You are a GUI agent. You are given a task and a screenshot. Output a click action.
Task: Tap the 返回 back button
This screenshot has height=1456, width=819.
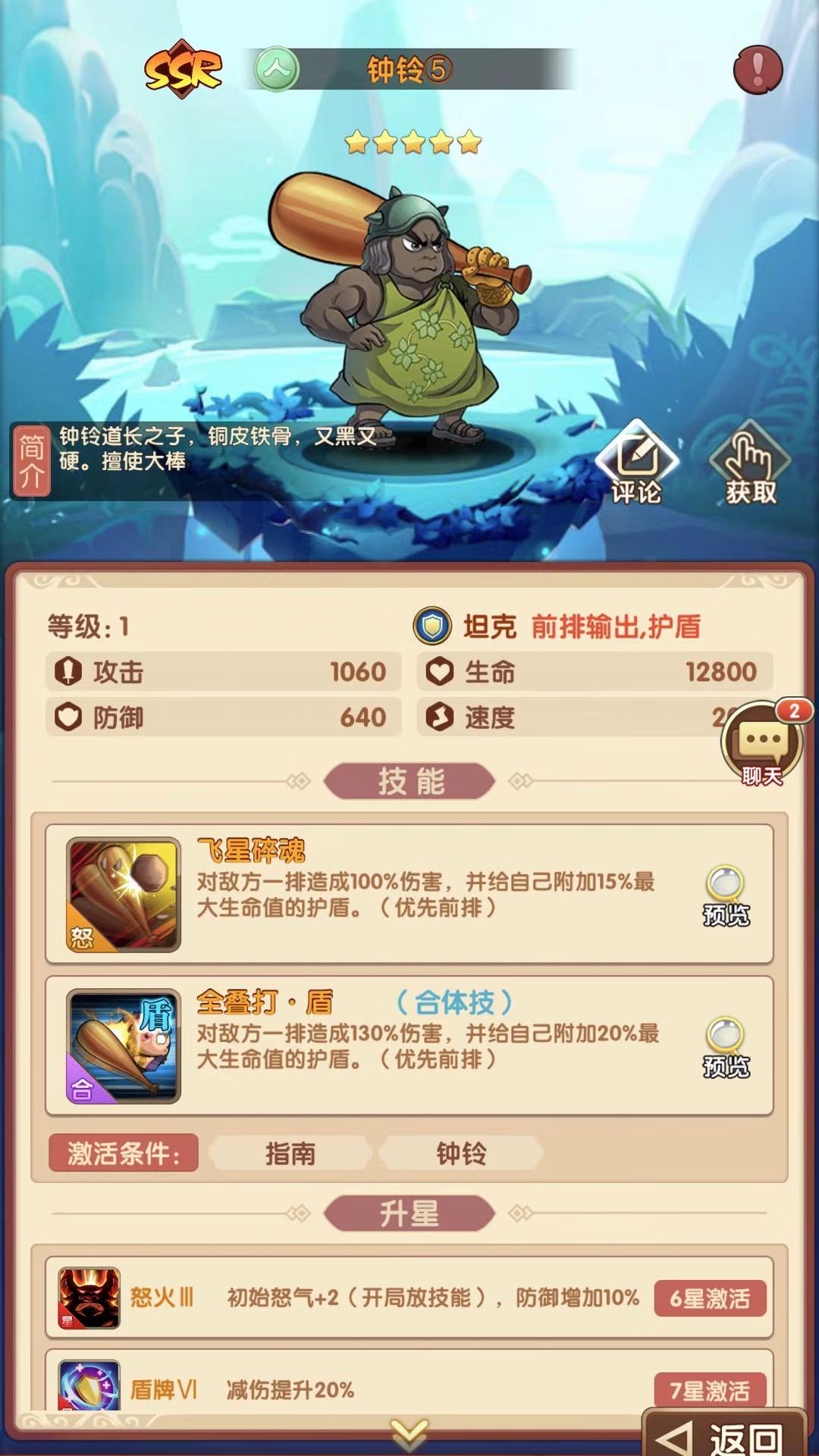tap(724, 1436)
